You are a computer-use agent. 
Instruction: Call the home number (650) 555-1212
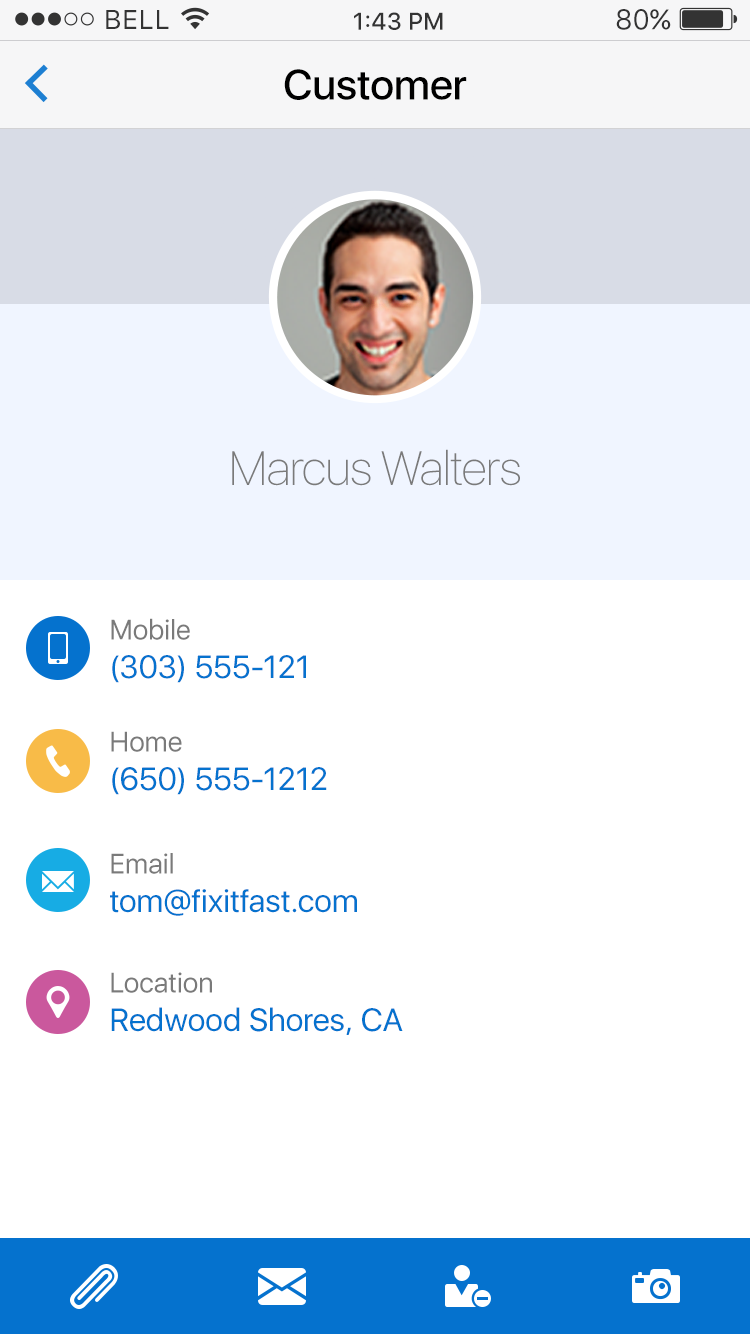(218, 779)
